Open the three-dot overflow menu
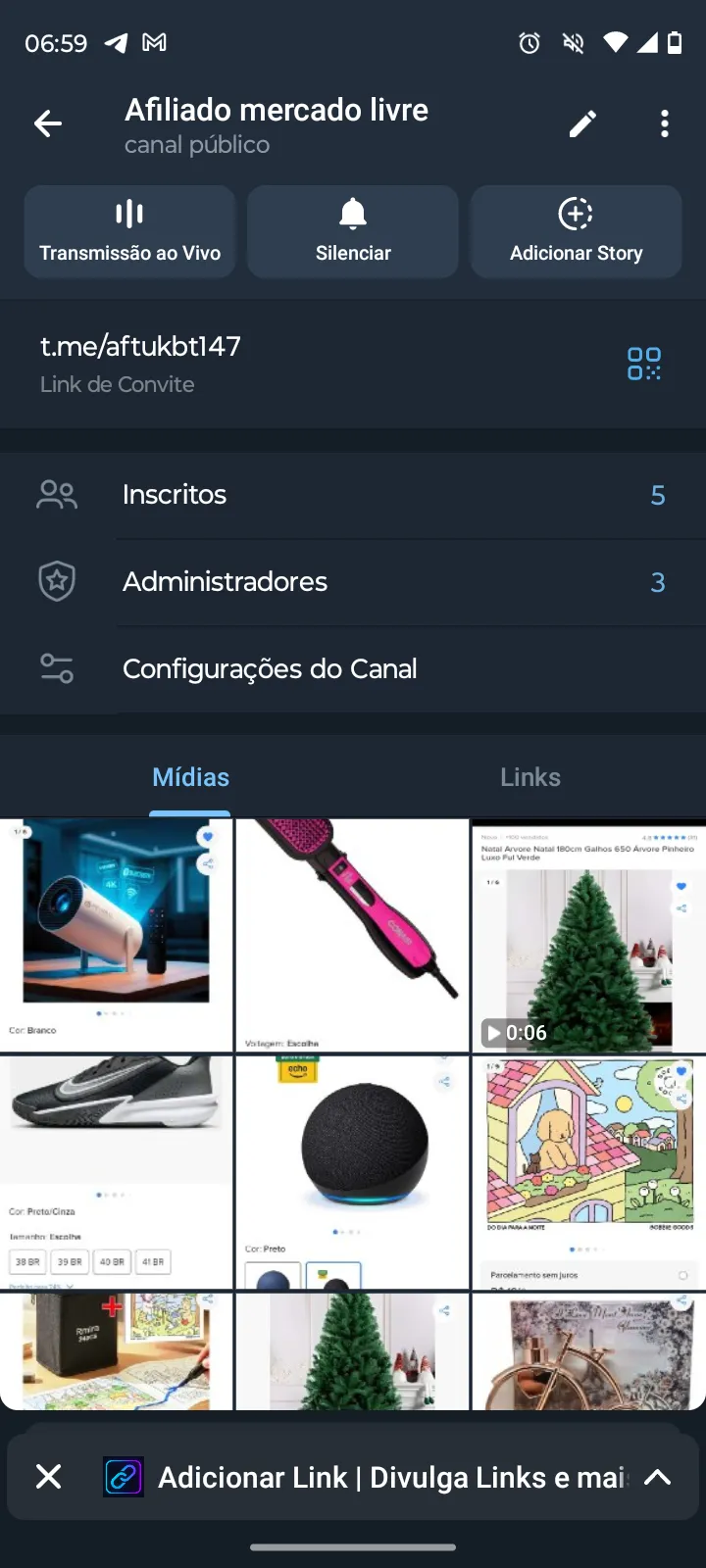Viewport: 706px width, 1568px height. [x=665, y=123]
